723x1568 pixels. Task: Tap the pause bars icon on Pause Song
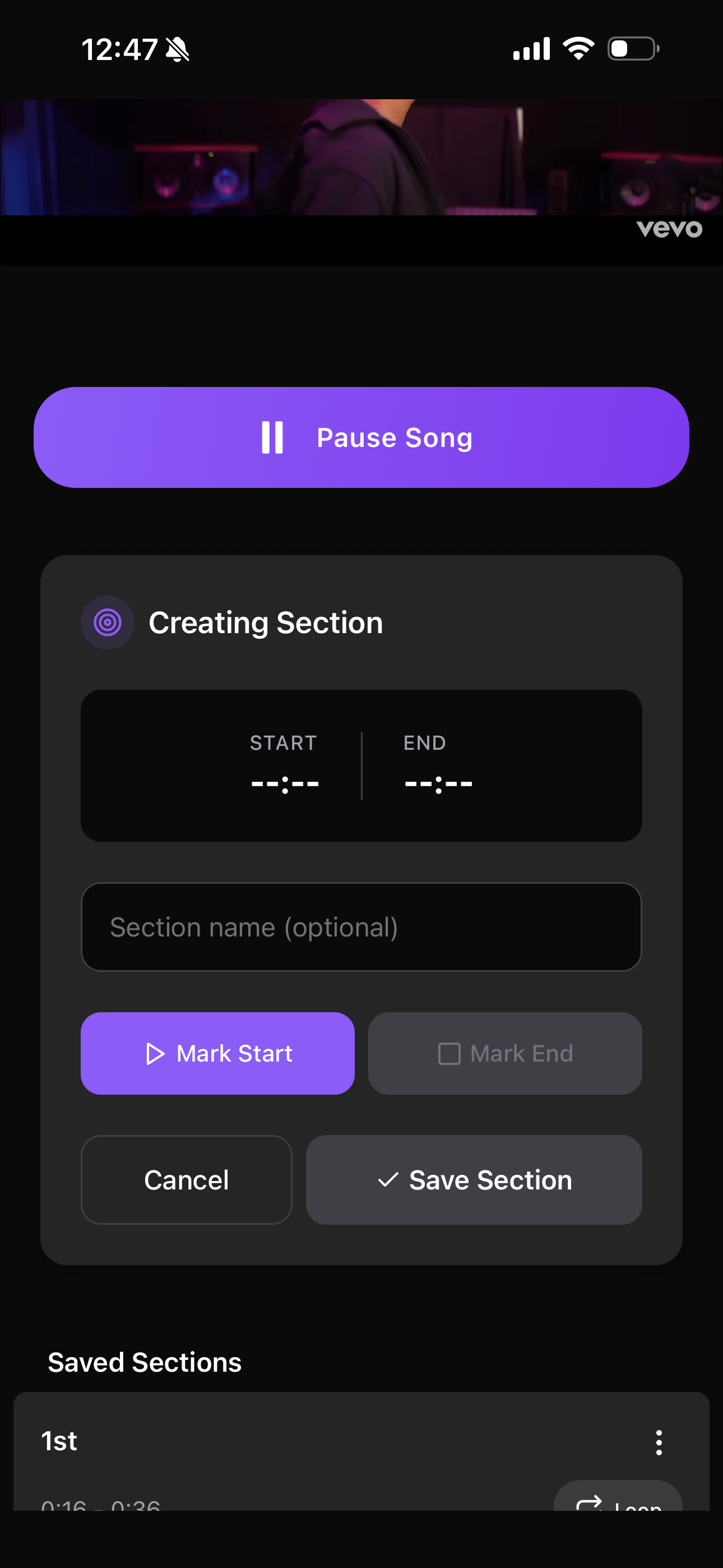[x=272, y=437]
